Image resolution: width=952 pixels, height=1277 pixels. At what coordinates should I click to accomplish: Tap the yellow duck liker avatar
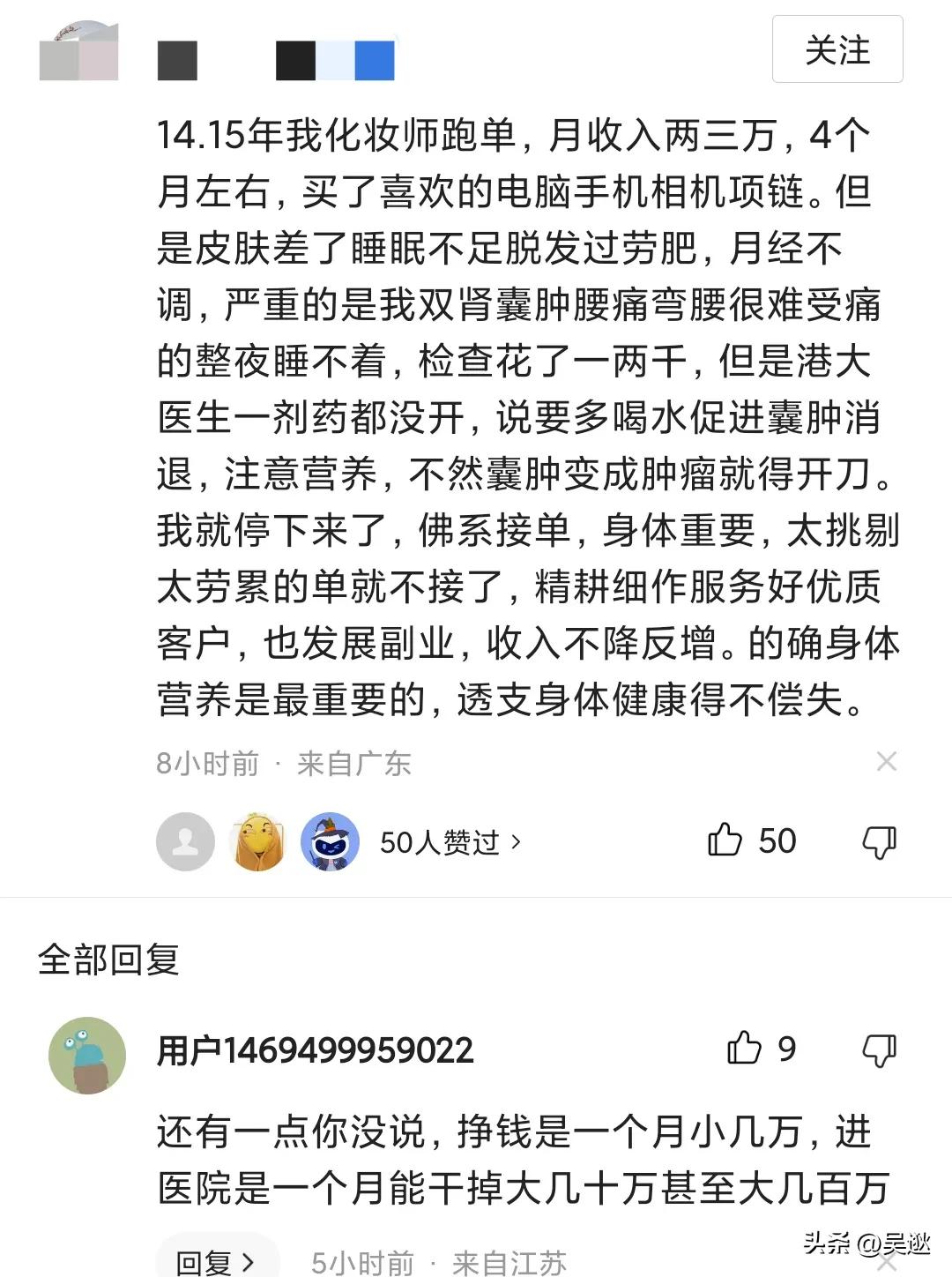coord(257,842)
